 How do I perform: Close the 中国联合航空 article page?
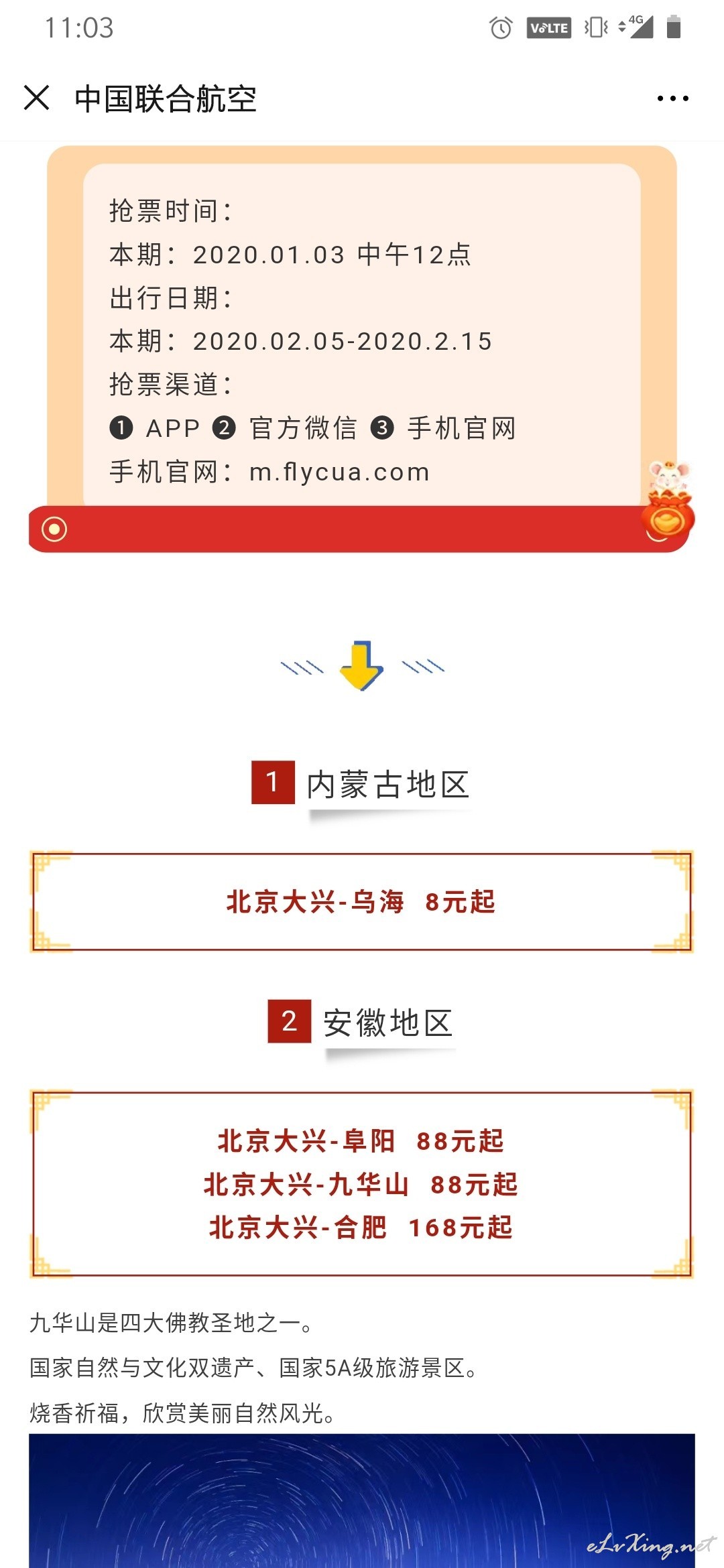point(37,98)
